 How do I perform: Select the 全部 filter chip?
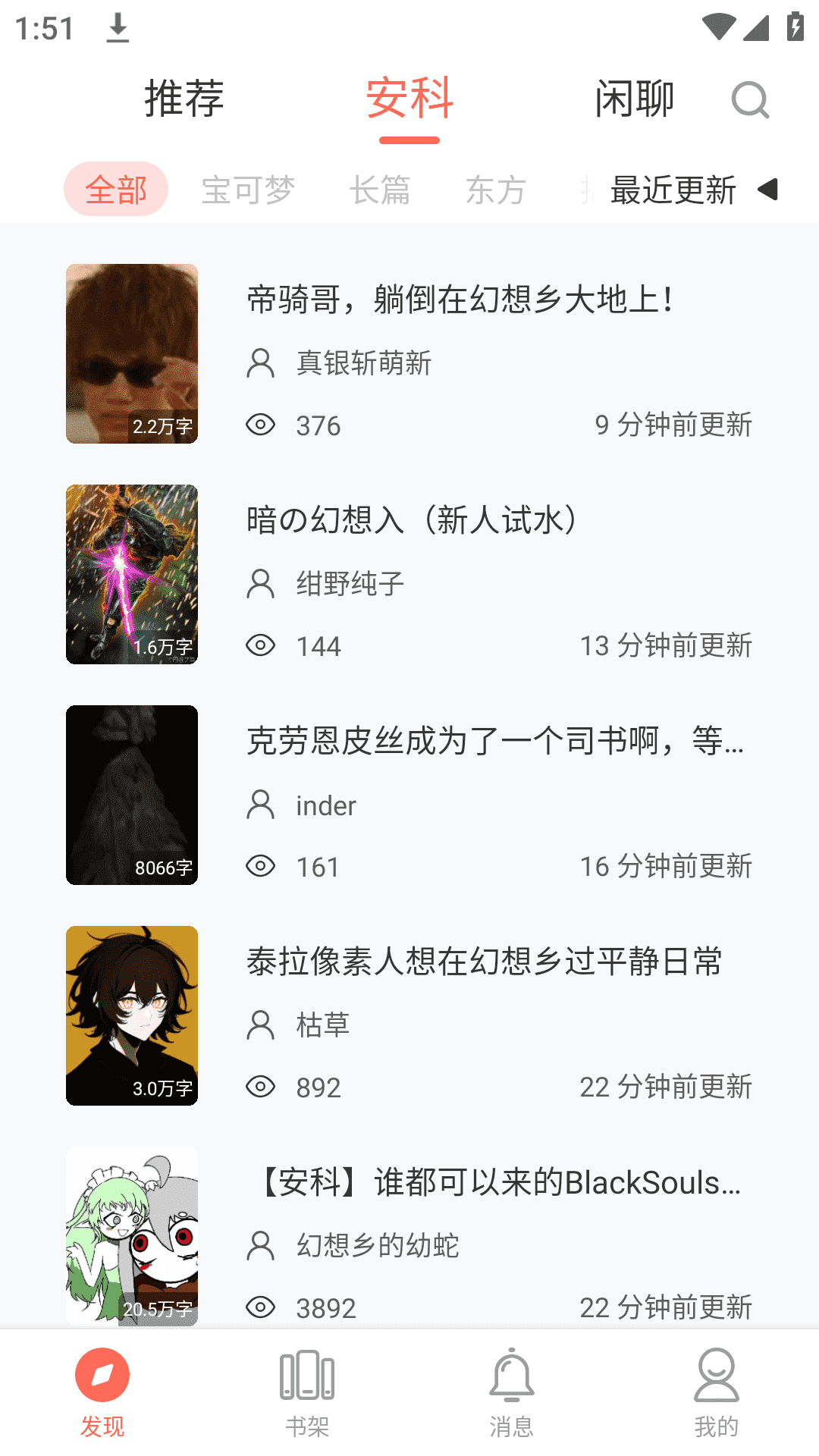coord(116,190)
